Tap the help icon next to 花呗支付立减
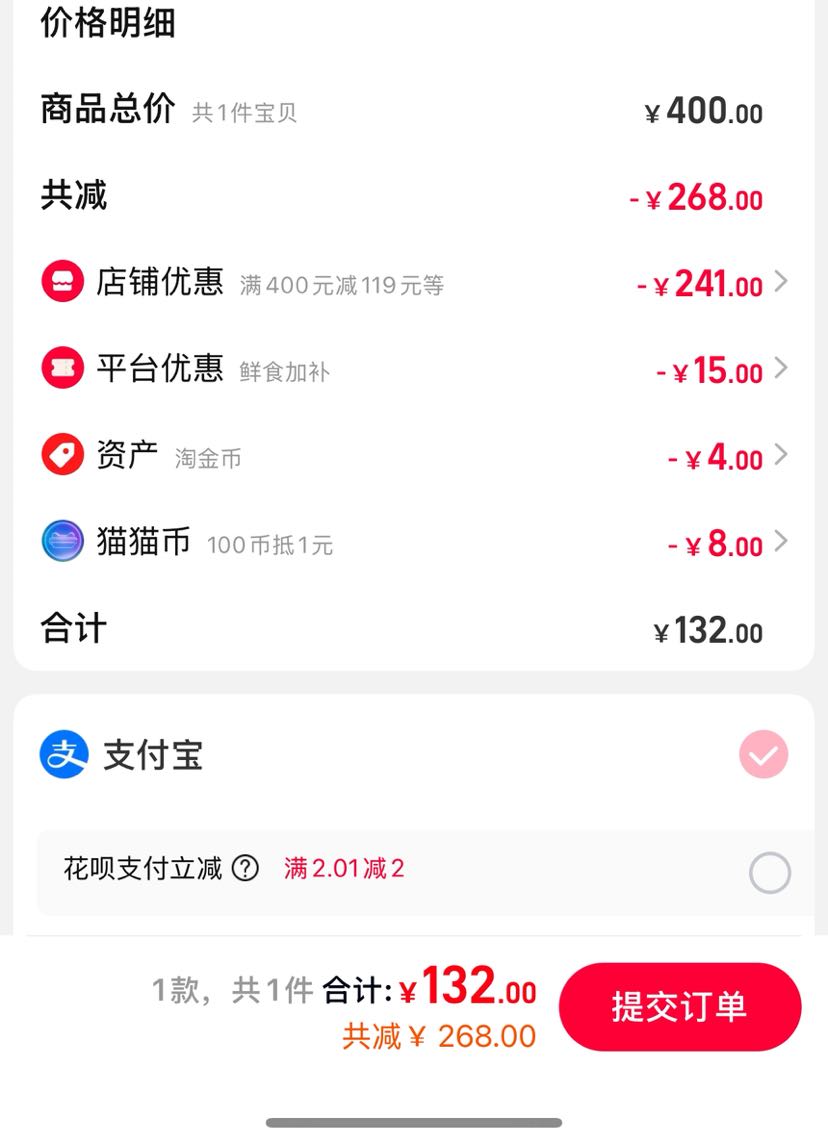Image resolution: width=828 pixels, height=1143 pixels. (x=245, y=868)
